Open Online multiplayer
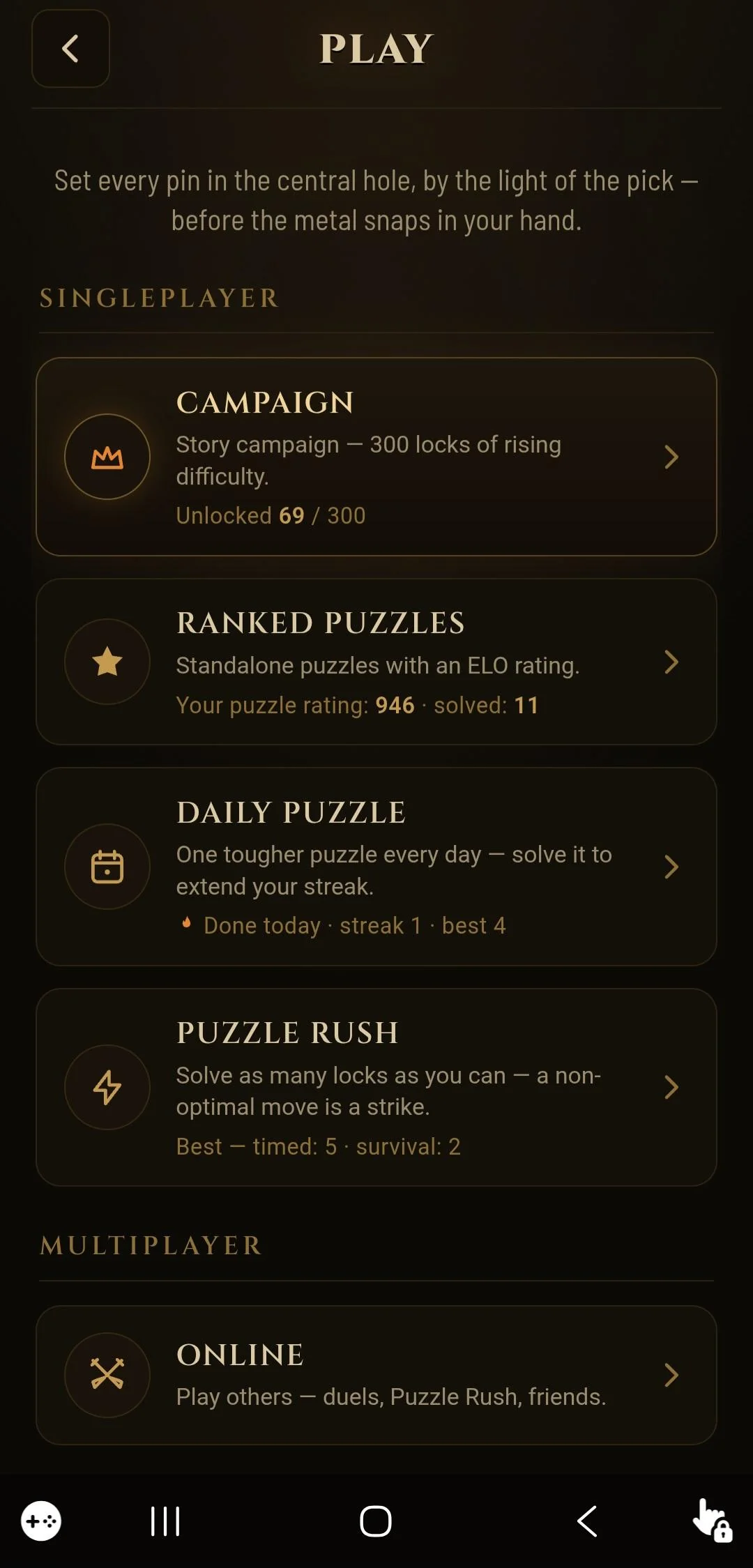Screen dimensions: 753x1568 [x=376, y=1375]
